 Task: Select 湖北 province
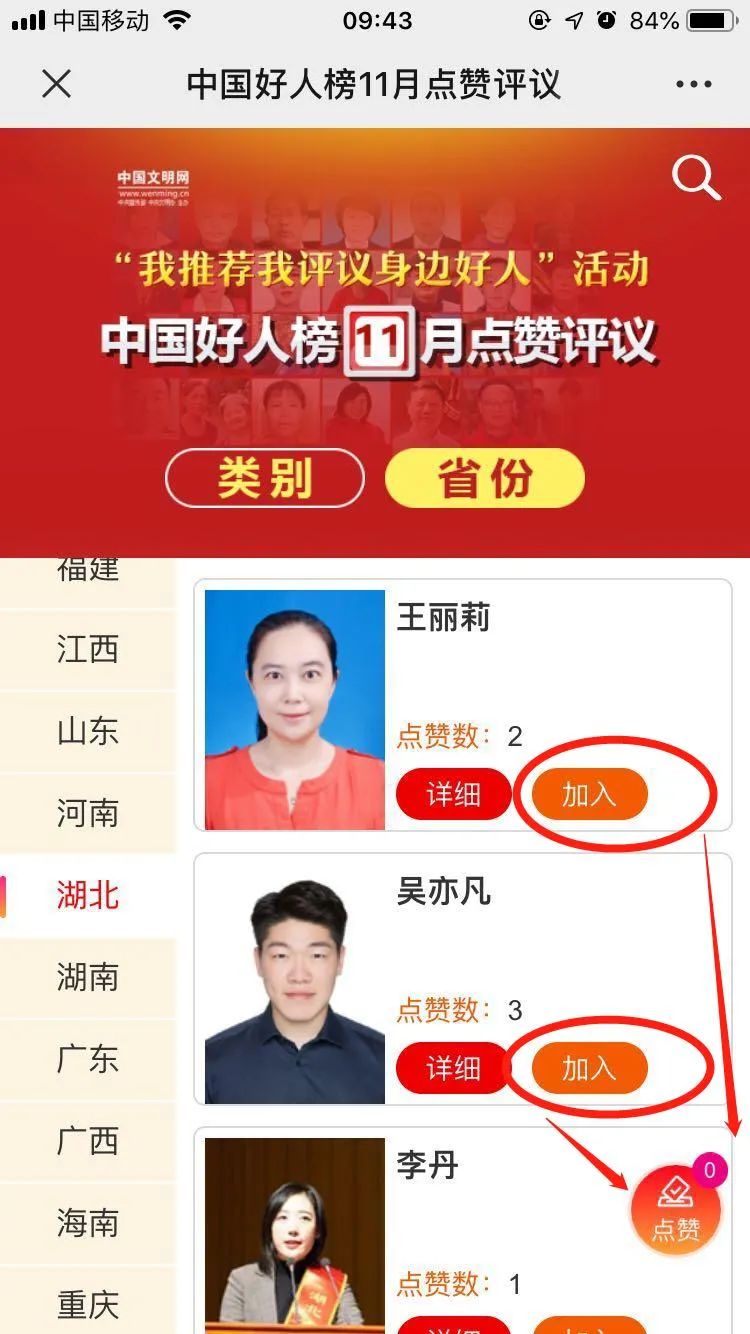88,895
